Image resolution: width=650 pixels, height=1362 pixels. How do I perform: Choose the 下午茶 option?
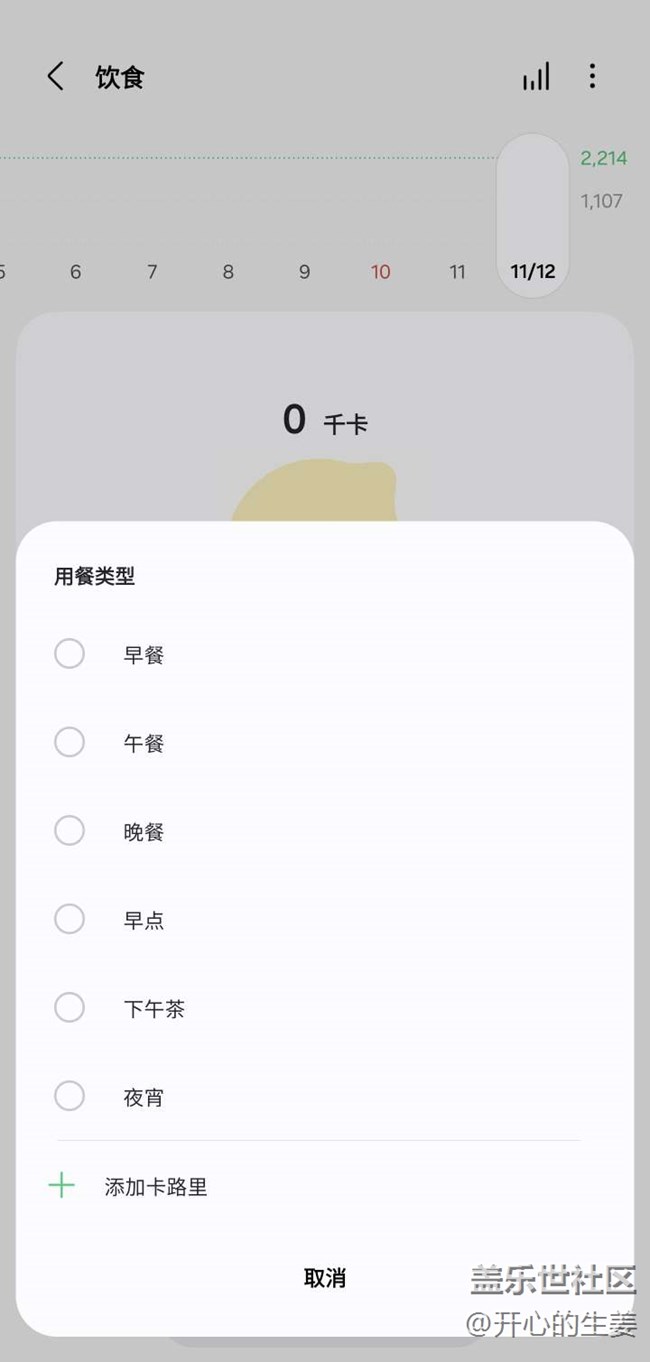click(x=69, y=1008)
